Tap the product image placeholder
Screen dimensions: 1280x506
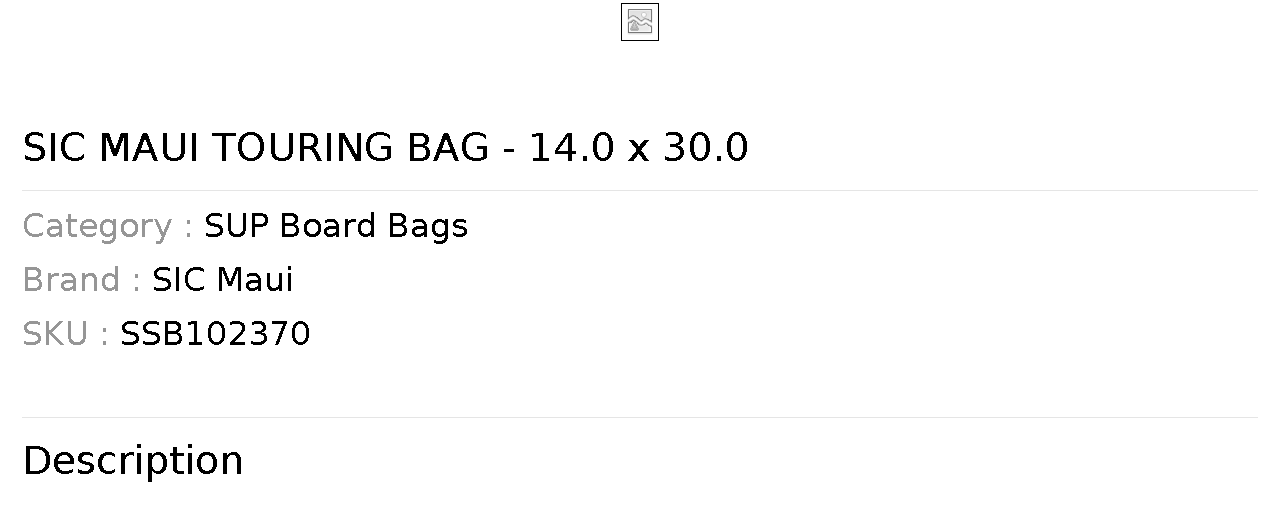[640, 23]
